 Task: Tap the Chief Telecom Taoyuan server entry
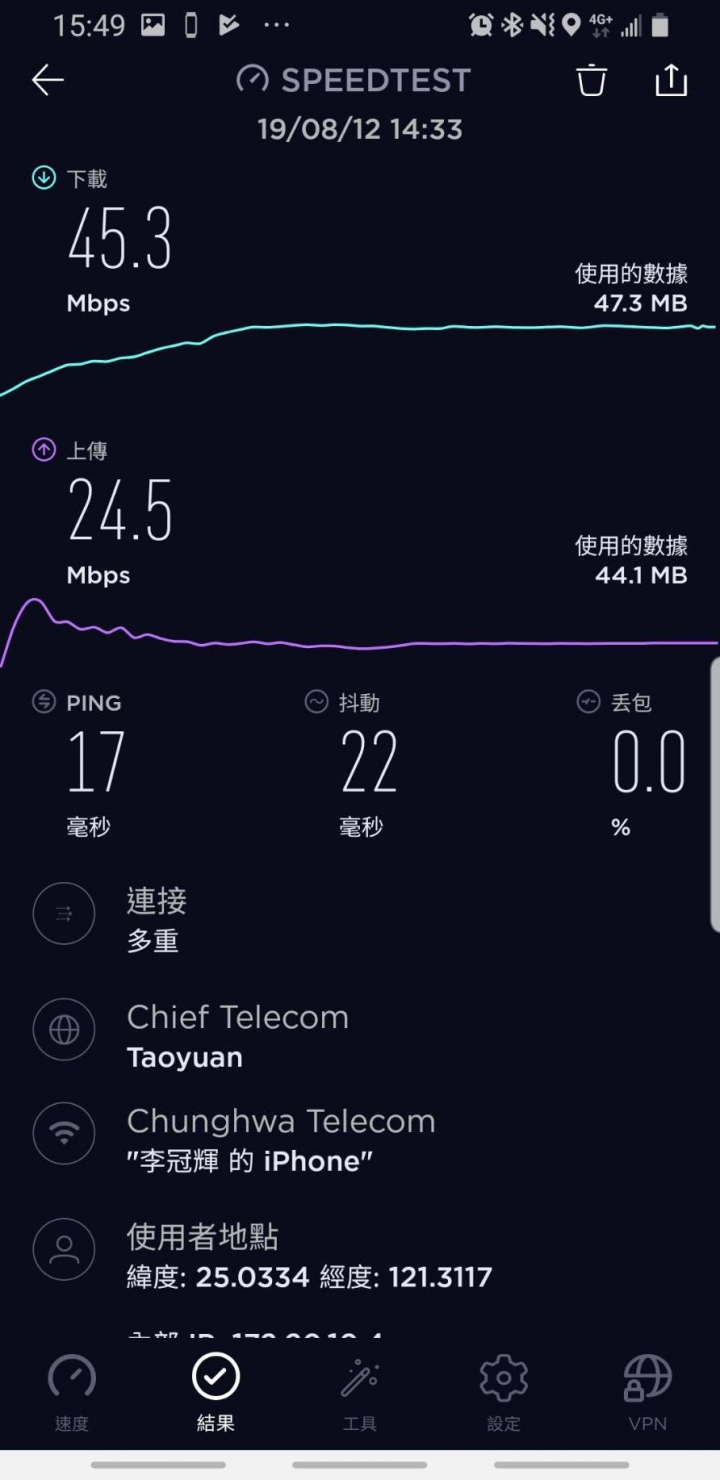tap(237, 1035)
